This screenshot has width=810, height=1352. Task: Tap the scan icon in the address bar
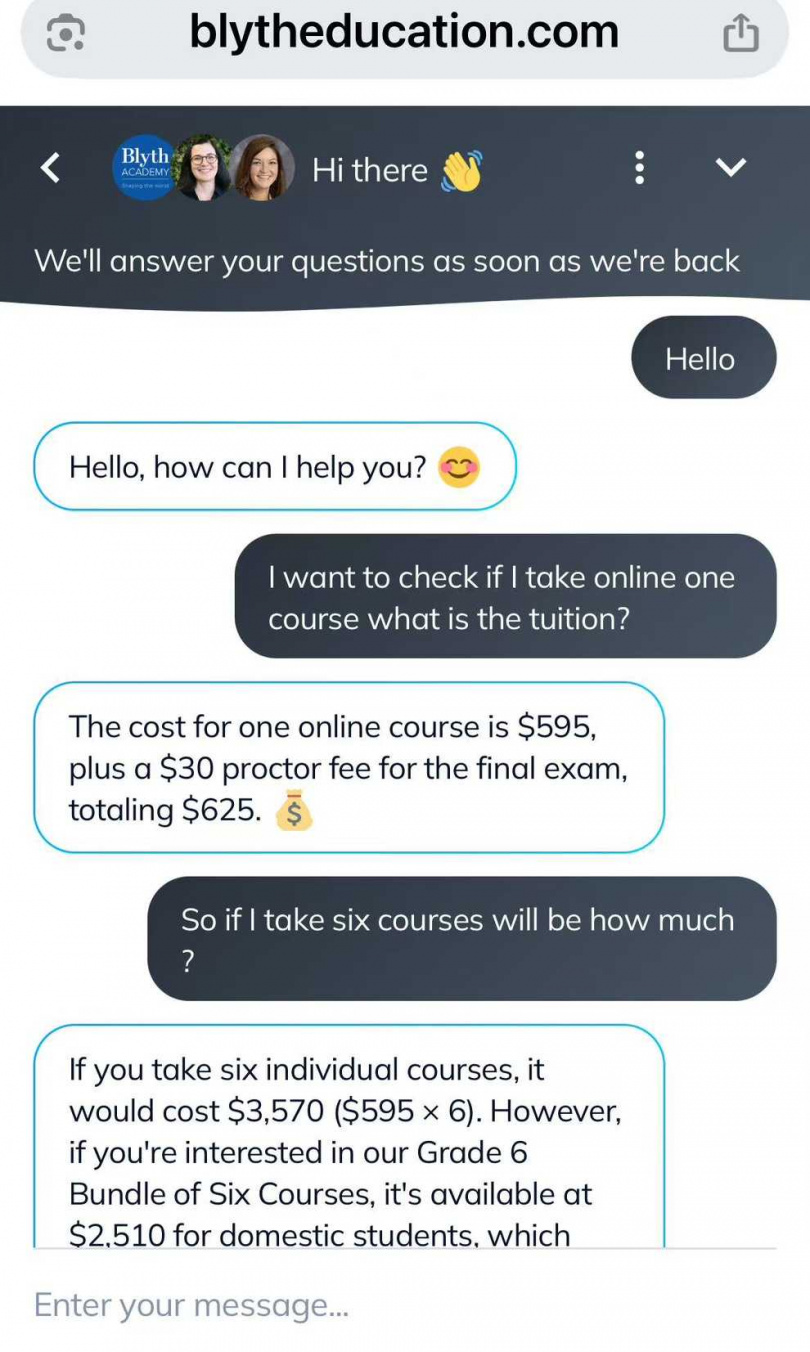(x=65, y=34)
